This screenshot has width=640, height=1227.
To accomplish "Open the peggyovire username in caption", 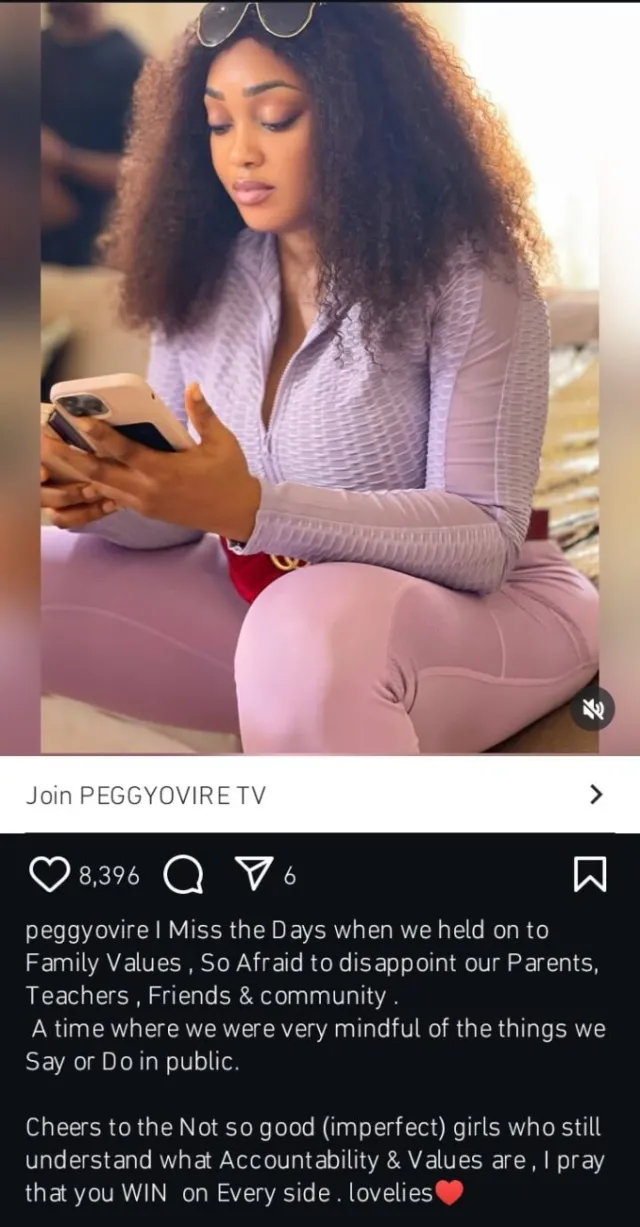I will tap(88, 930).
